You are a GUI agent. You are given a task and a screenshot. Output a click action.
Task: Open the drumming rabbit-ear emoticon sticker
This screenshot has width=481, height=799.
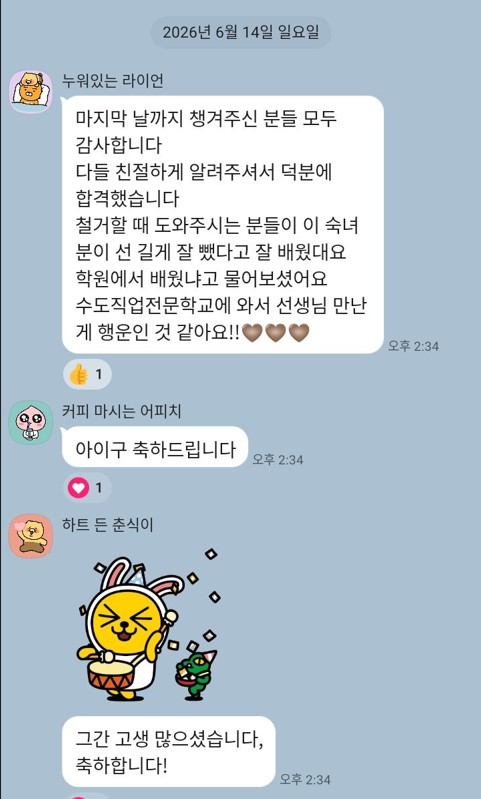149,625
